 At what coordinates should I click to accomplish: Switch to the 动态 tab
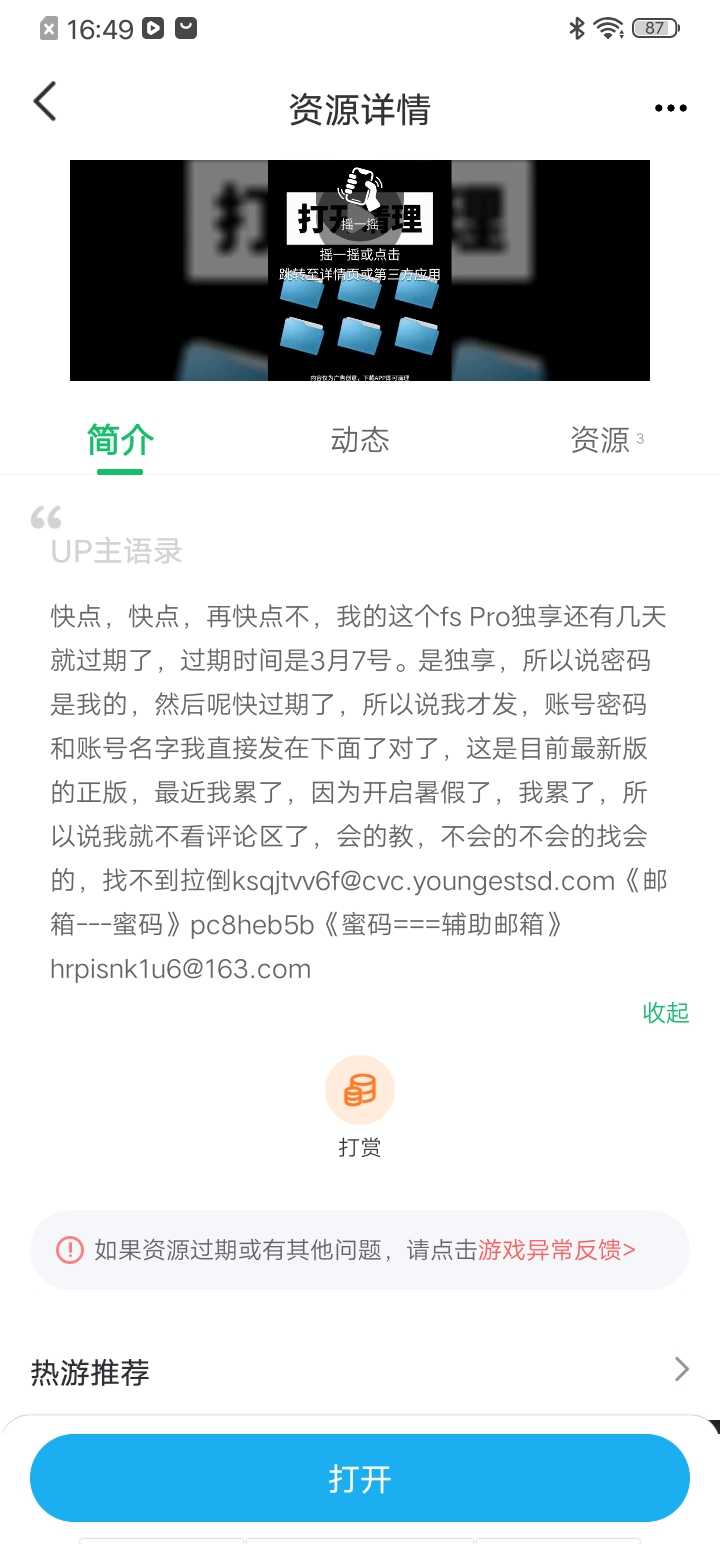[x=360, y=440]
